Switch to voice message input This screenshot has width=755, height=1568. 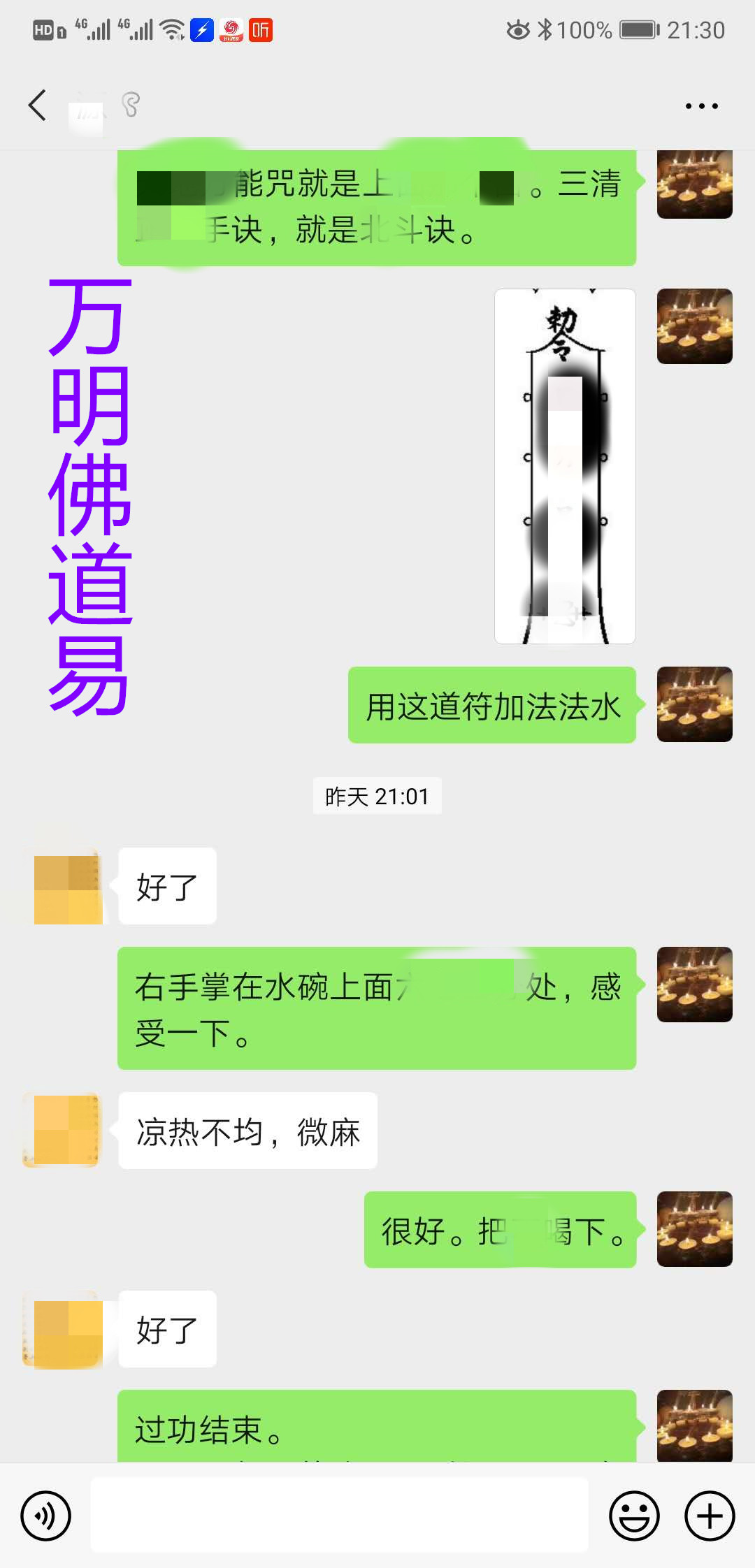pos(46,1516)
